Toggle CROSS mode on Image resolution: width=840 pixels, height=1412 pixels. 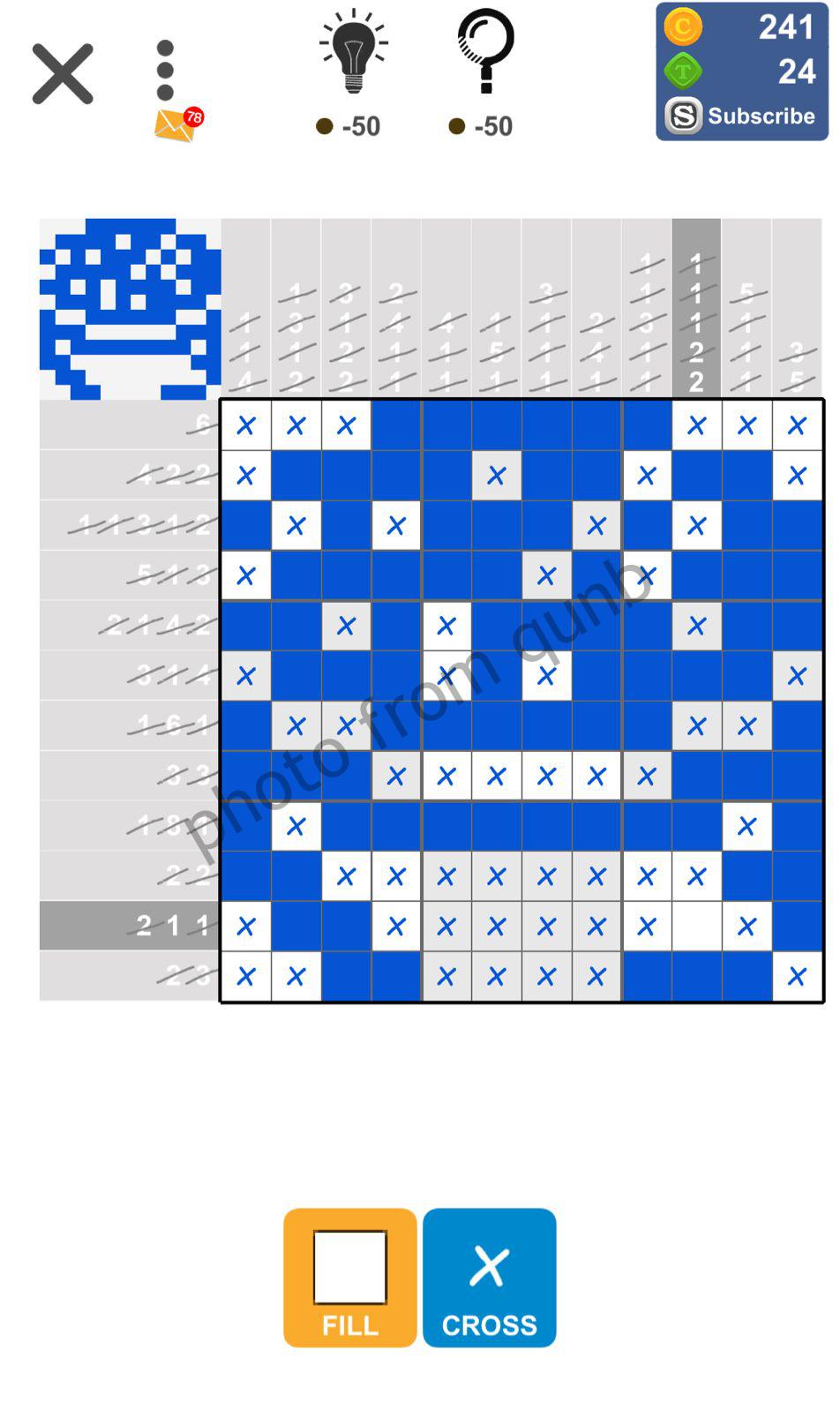[489, 1278]
